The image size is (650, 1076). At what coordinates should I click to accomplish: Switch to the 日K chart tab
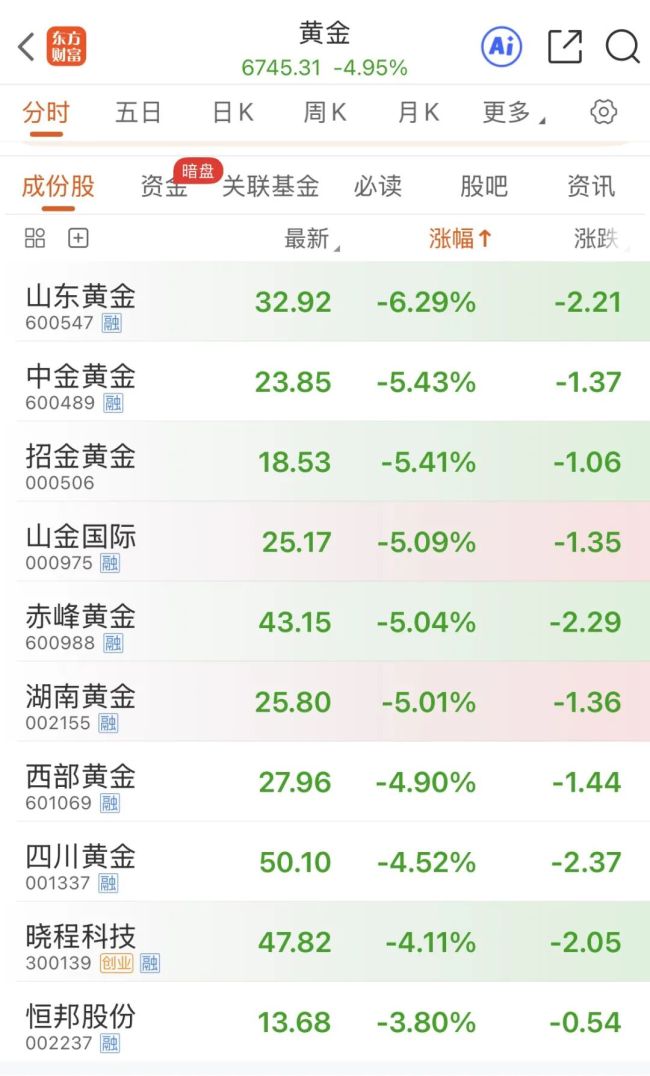[233, 112]
